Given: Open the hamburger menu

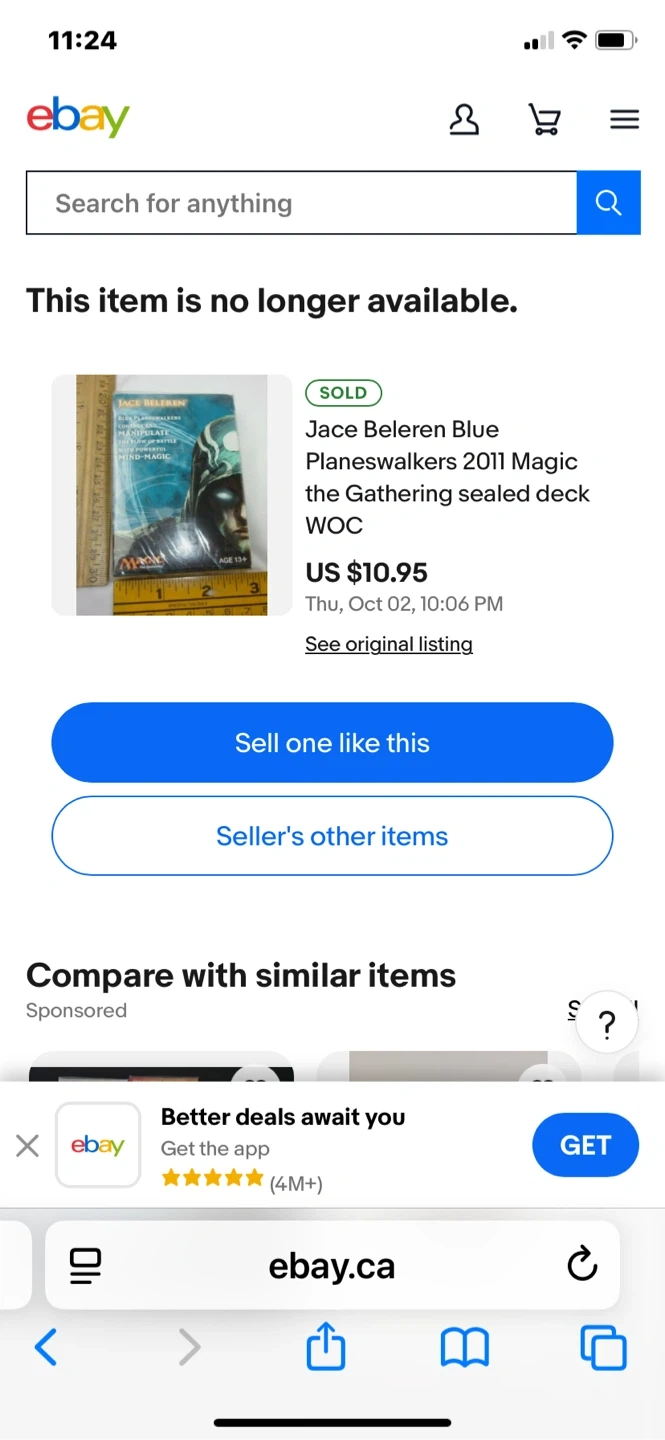Looking at the screenshot, I should (x=624, y=120).
